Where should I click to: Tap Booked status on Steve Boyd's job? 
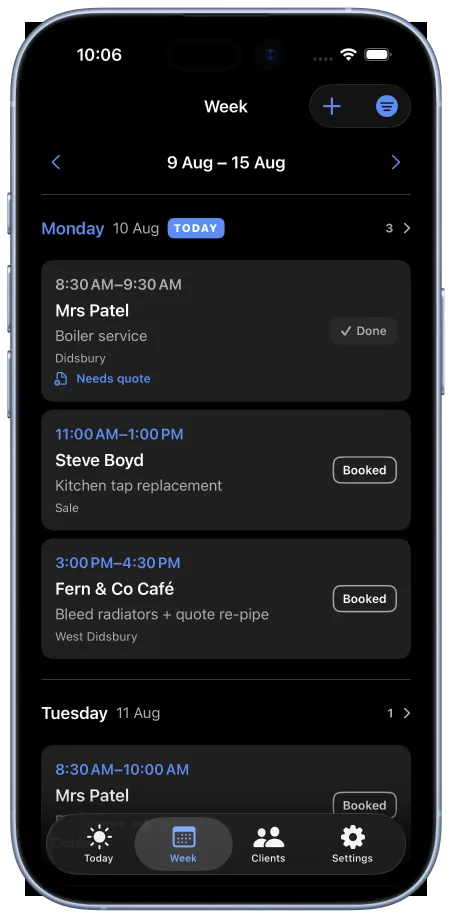(365, 470)
